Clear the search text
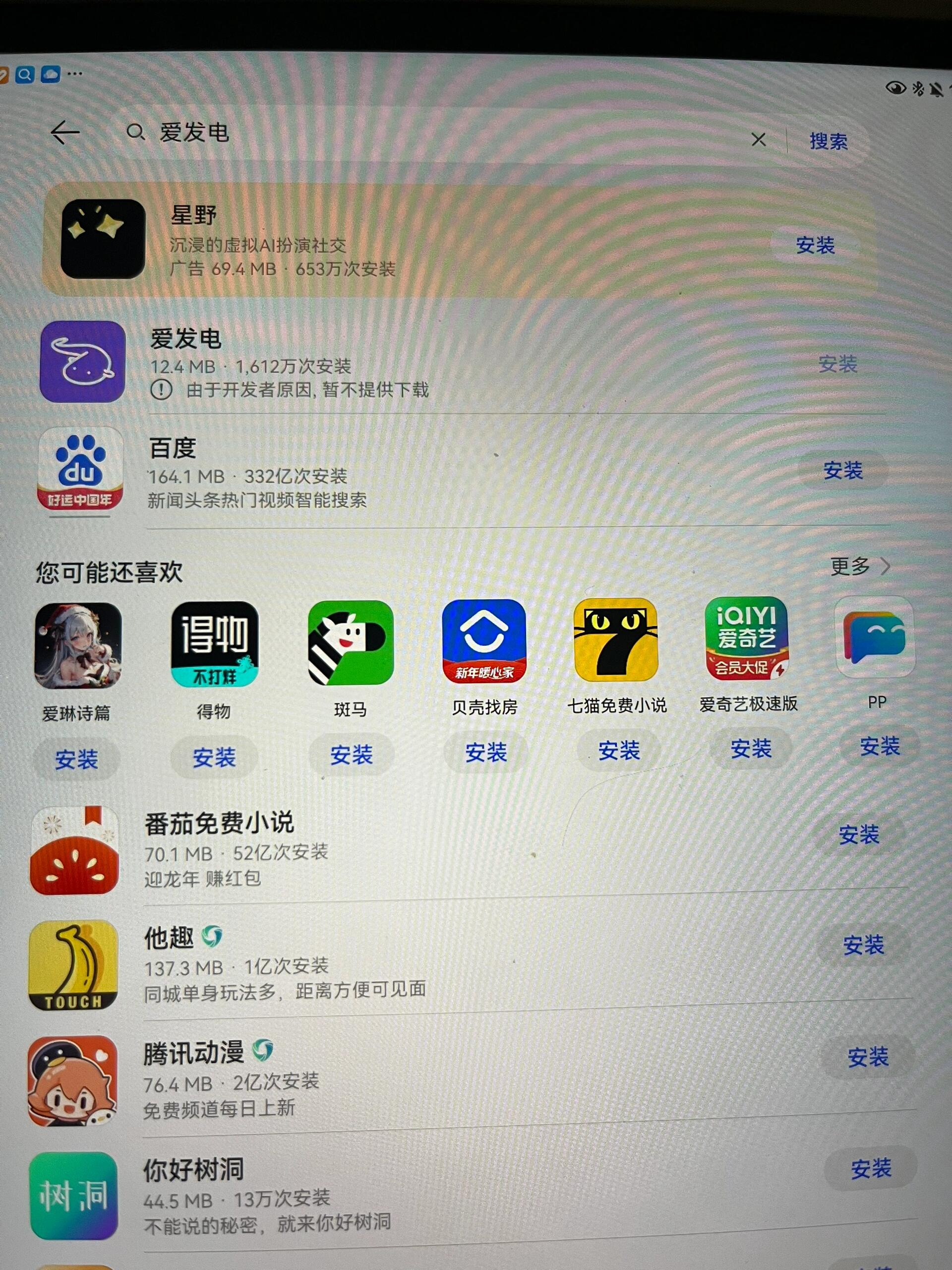 coord(758,139)
